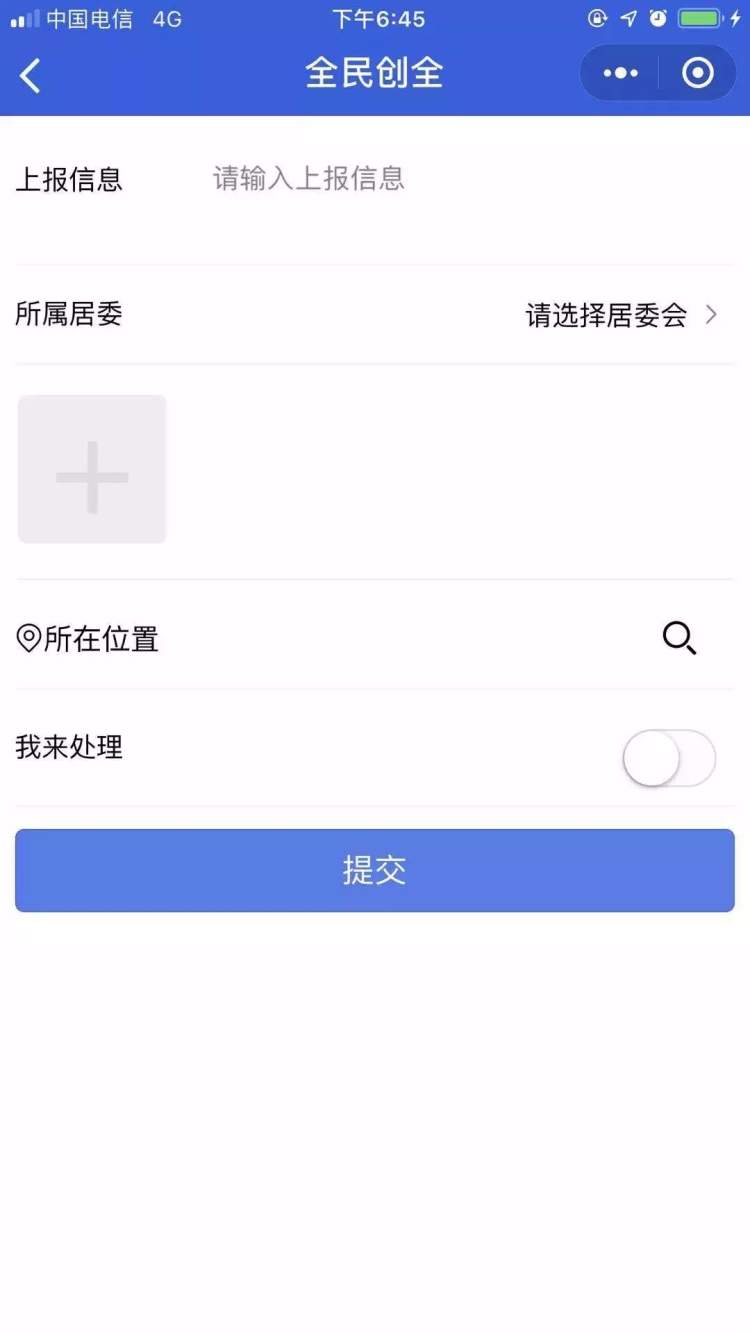Close the mini program via circle icon
750x1333 pixels.
click(697, 73)
